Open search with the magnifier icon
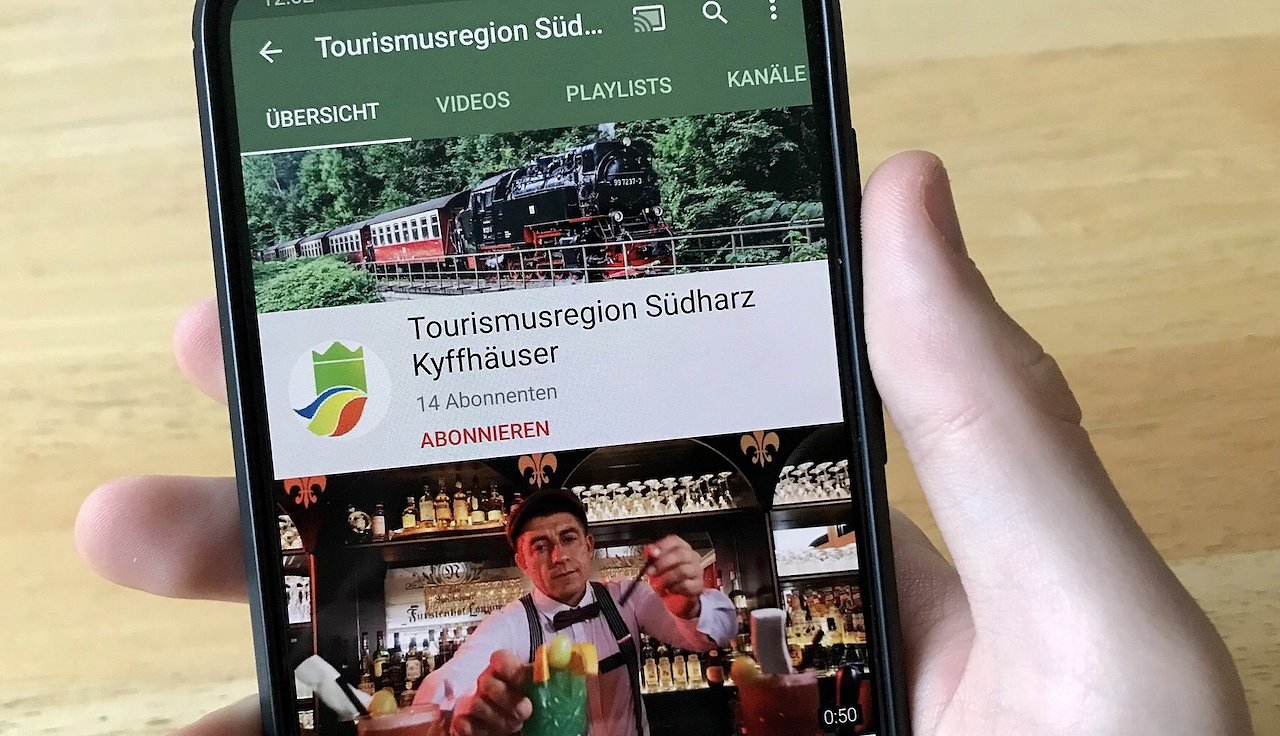The width and height of the screenshot is (1280, 736). [714, 13]
